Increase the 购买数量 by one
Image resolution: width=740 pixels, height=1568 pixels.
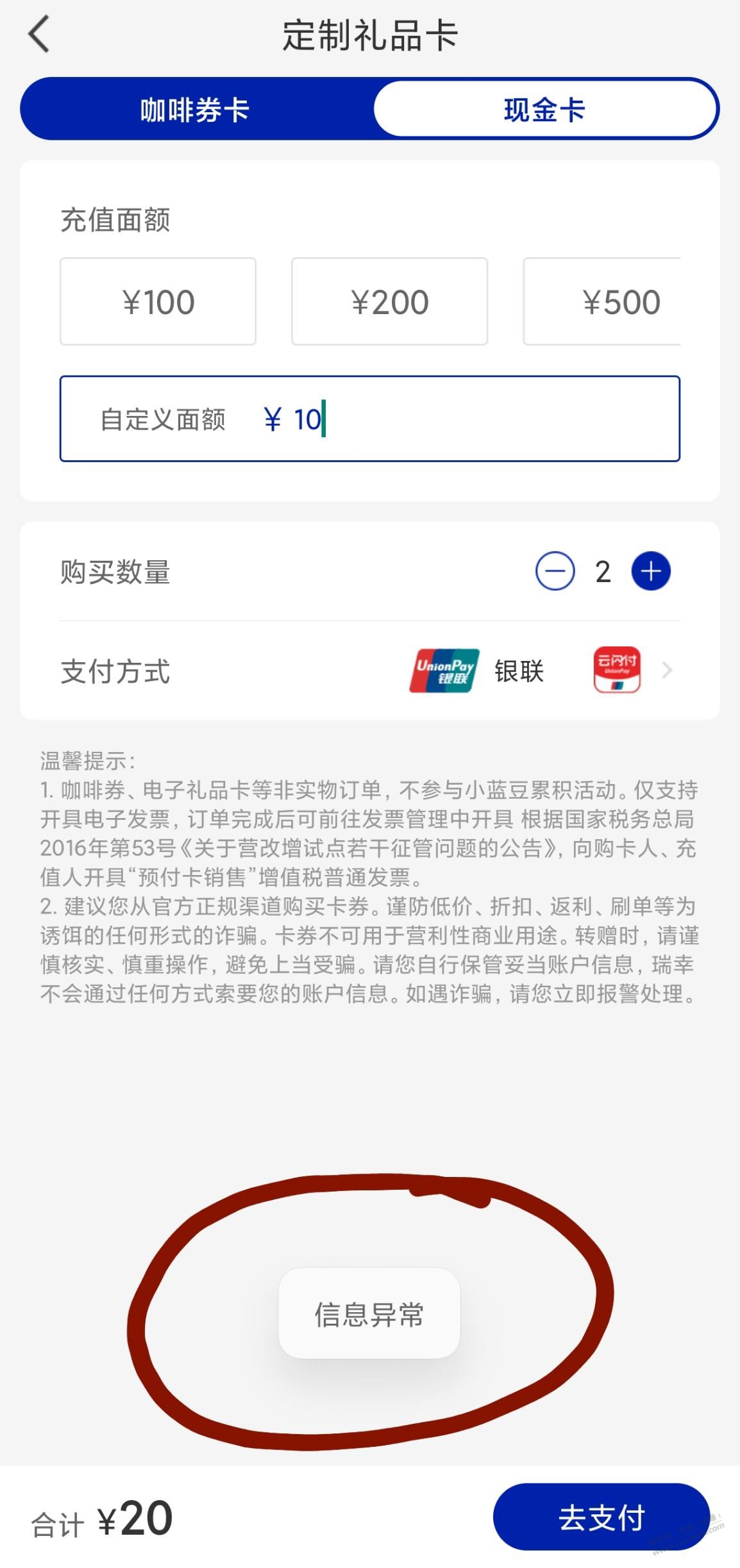651,571
